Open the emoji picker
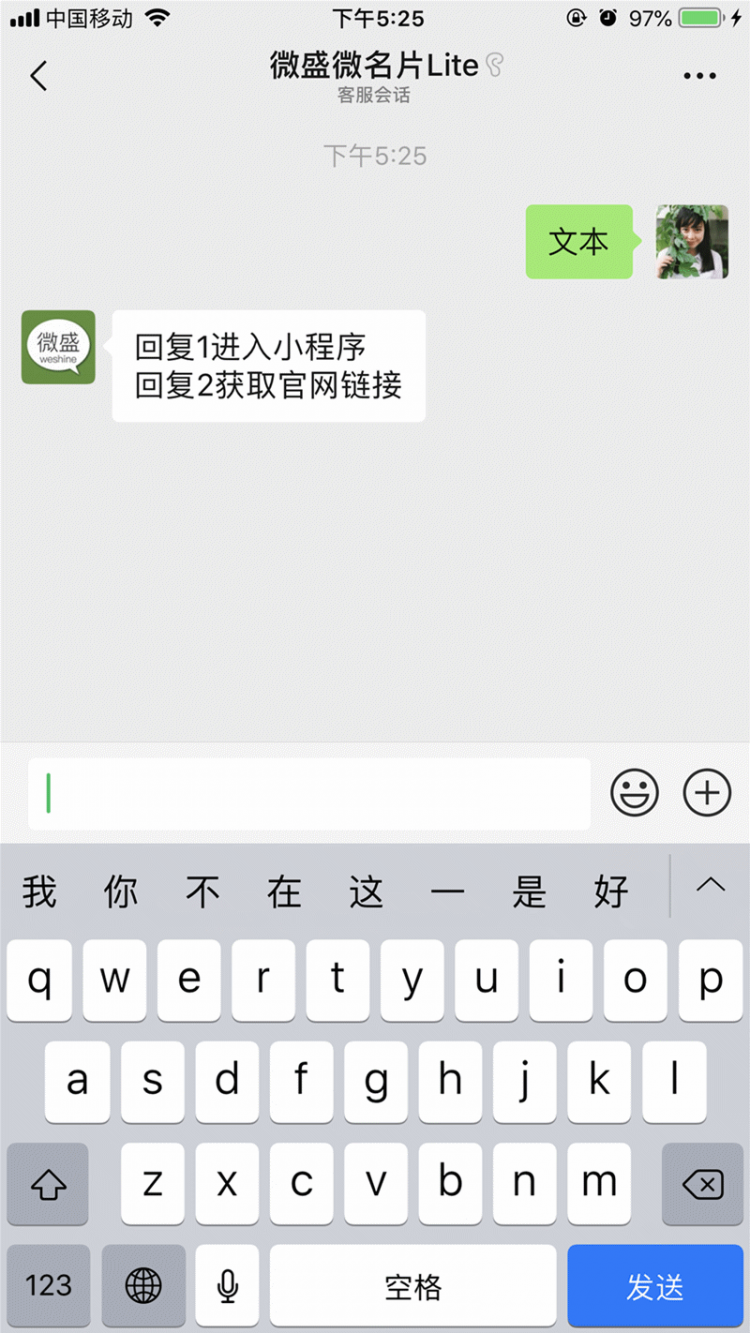This screenshot has width=750, height=1333. 635,794
